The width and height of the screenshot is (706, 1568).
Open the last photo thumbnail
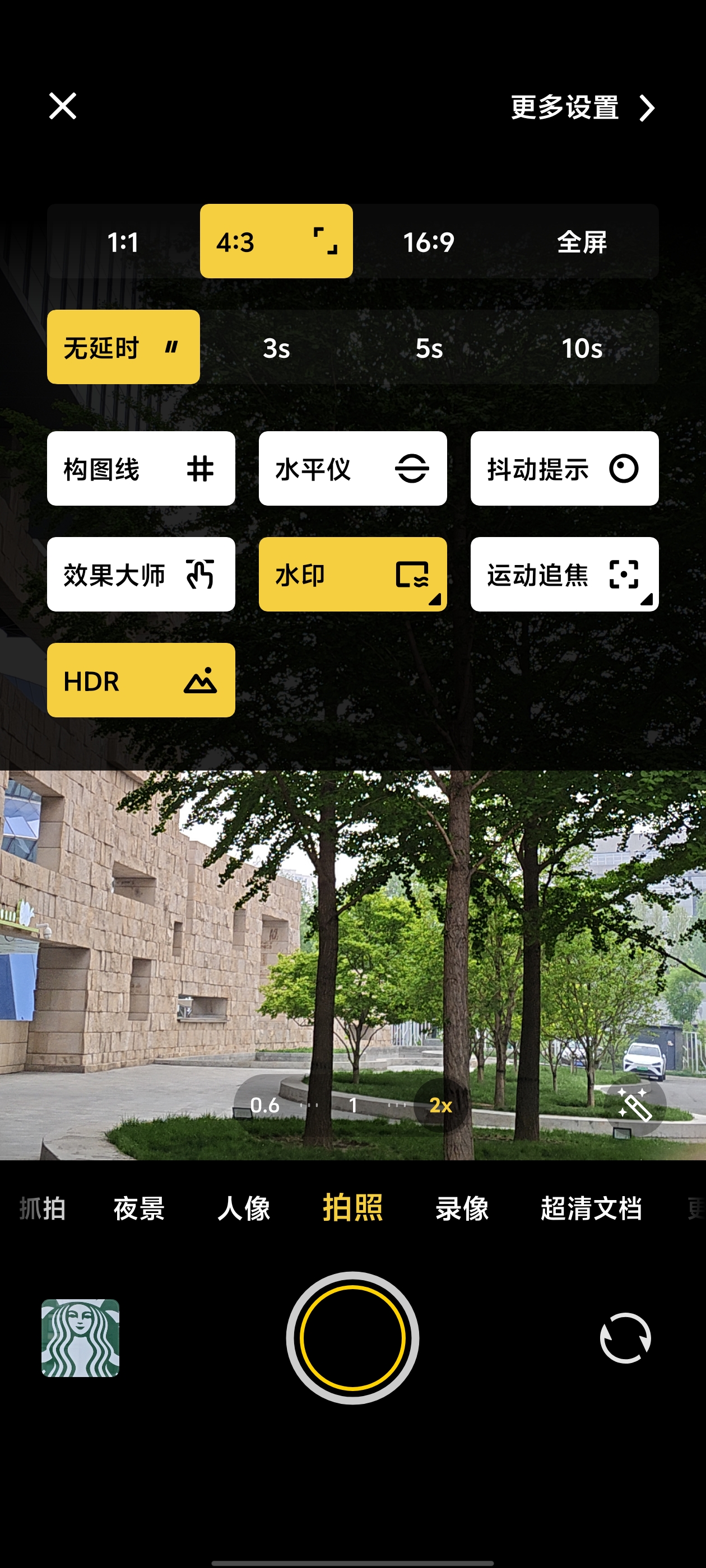point(81,1338)
